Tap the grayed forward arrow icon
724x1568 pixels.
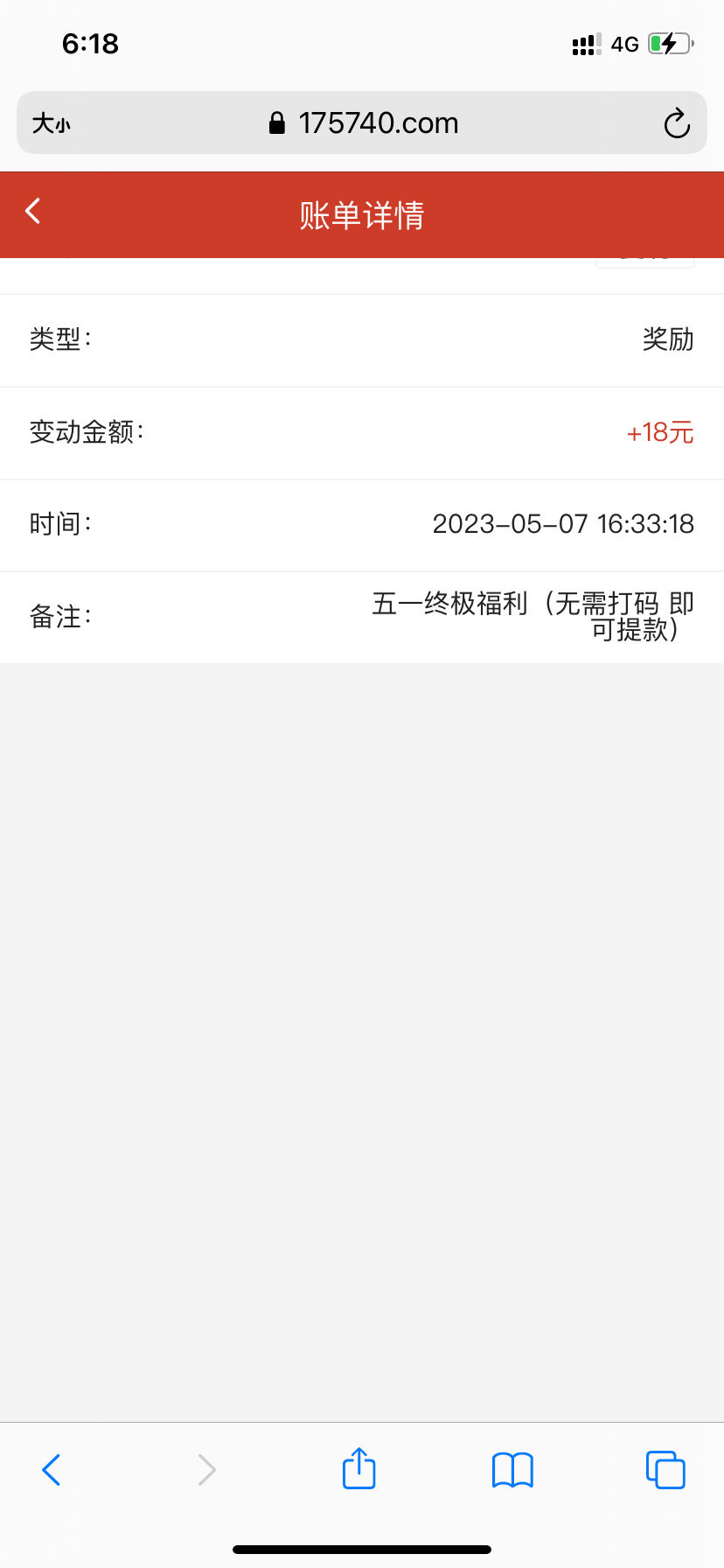pyautogui.click(x=205, y=1469)
